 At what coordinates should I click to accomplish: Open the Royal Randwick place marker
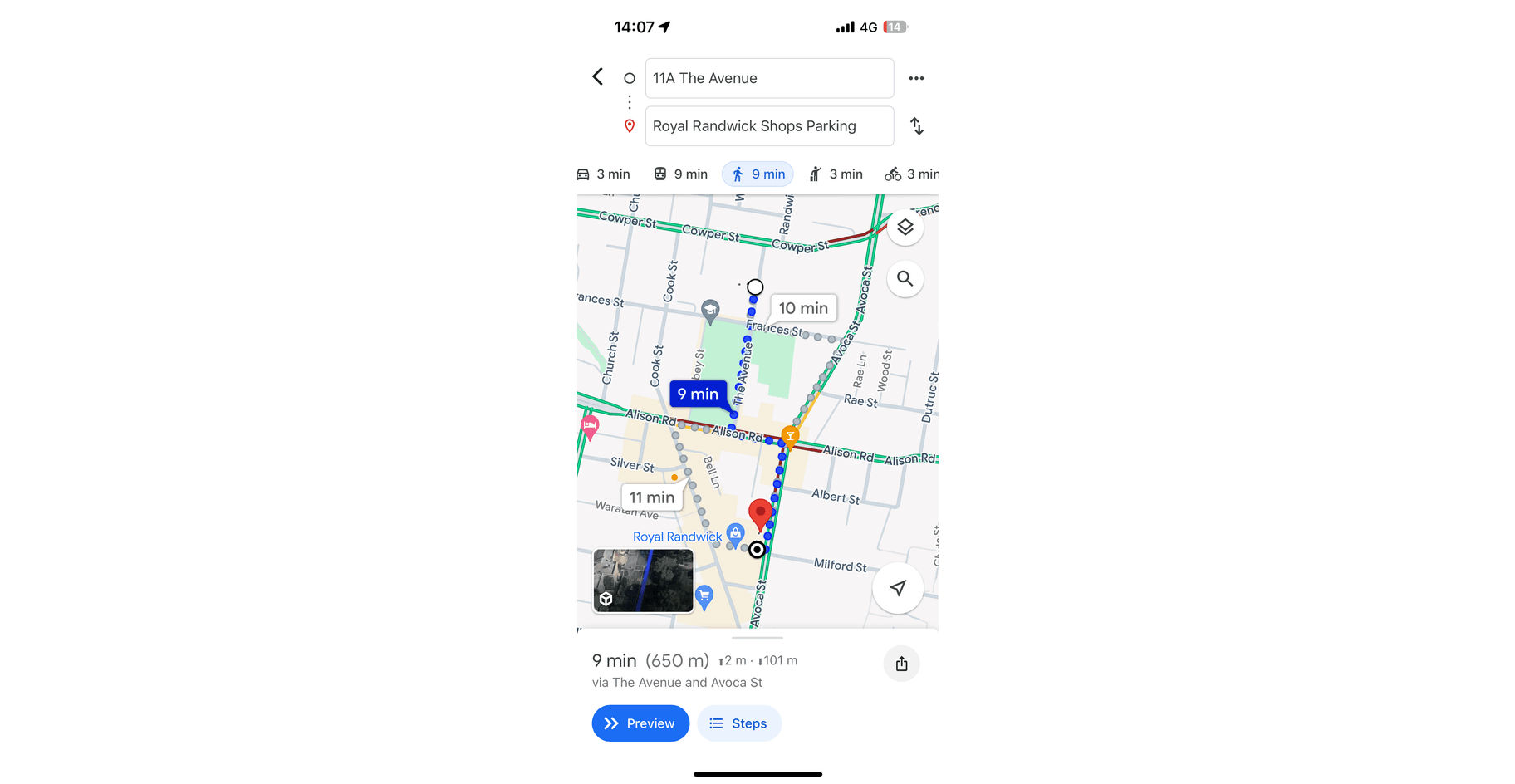coord(734,534)
